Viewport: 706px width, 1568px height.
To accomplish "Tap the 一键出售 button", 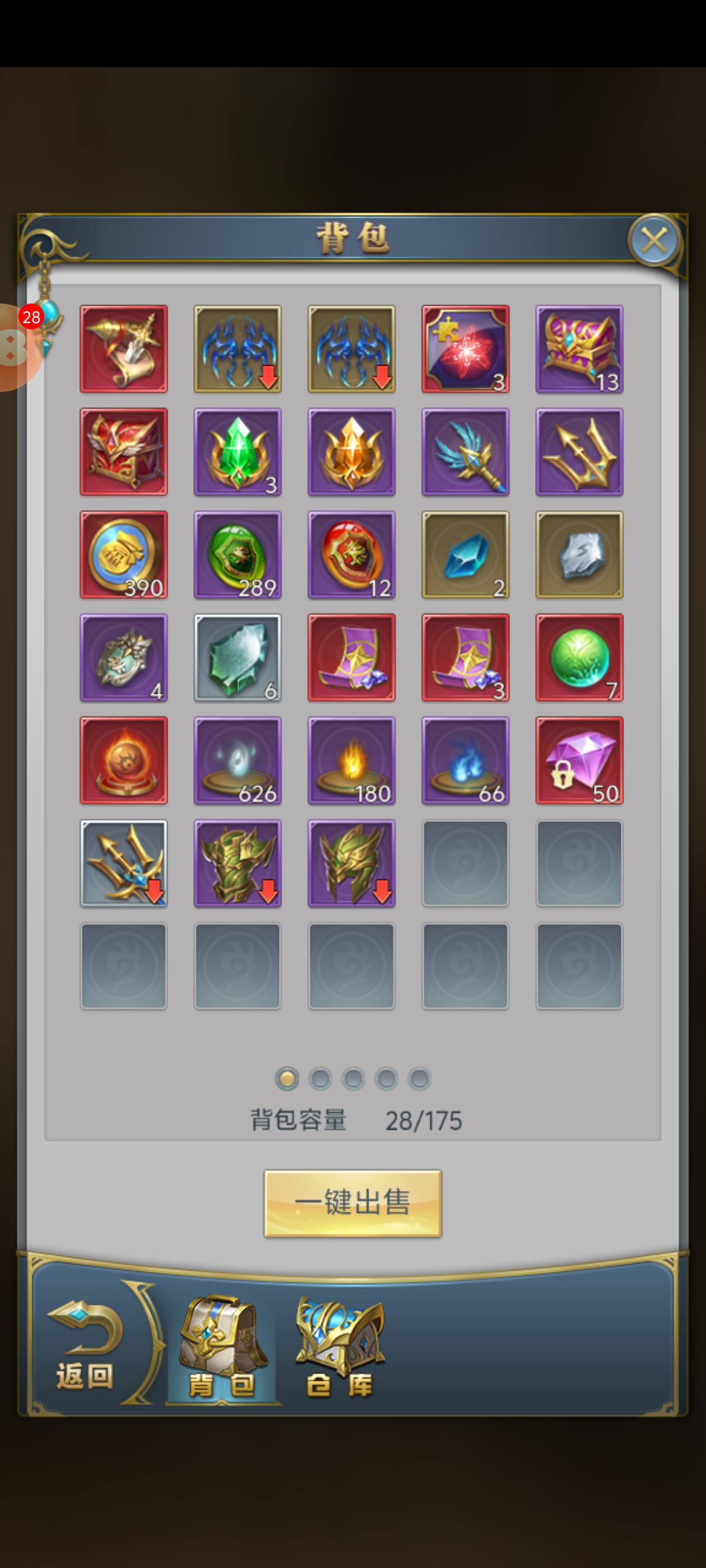I will (x=352, y=1203).
